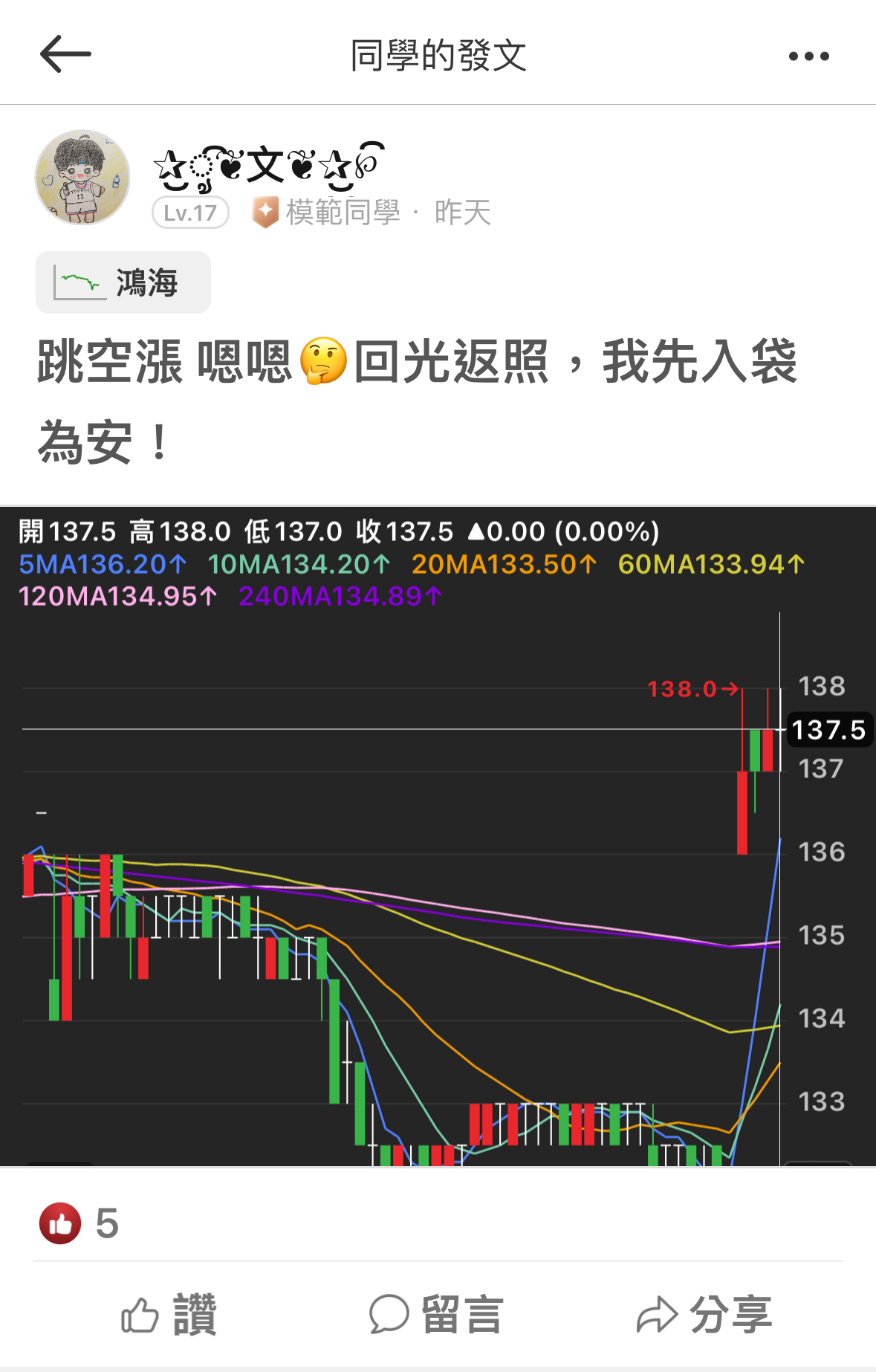
Task: Like the post with the 讚 button
Action: tap(169, 1314)
